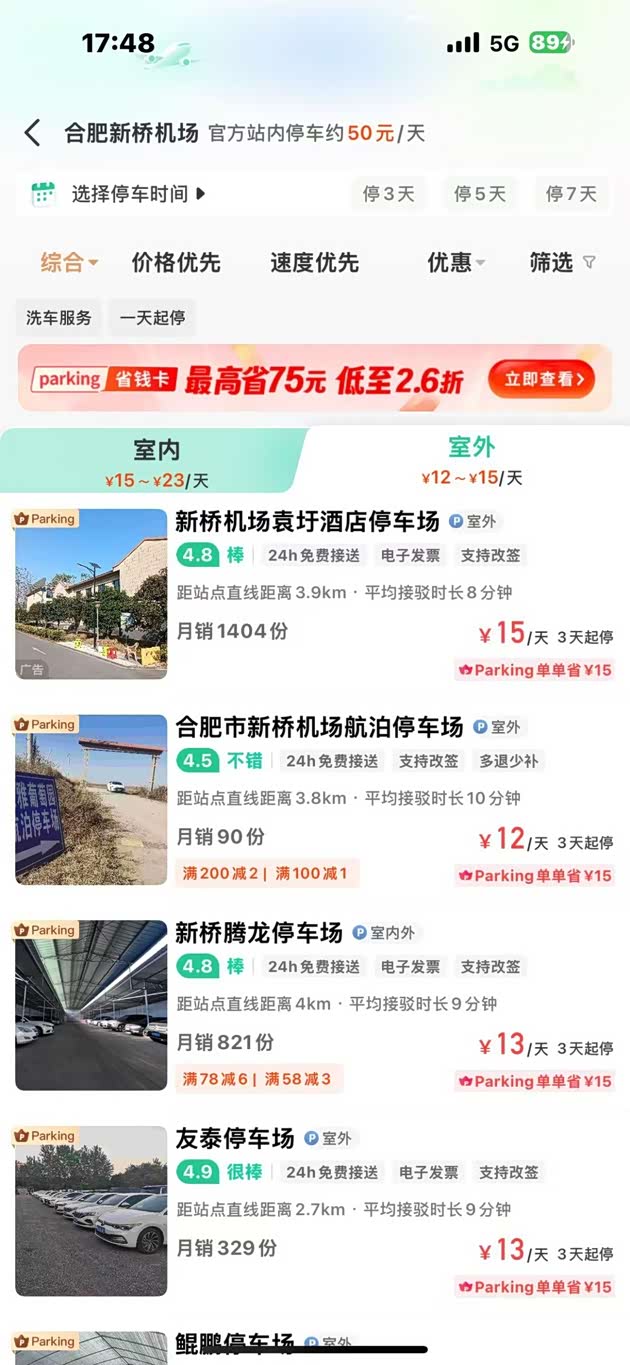Go back using the back arrow
This screenshot has width=630, height=1365.
32,133
